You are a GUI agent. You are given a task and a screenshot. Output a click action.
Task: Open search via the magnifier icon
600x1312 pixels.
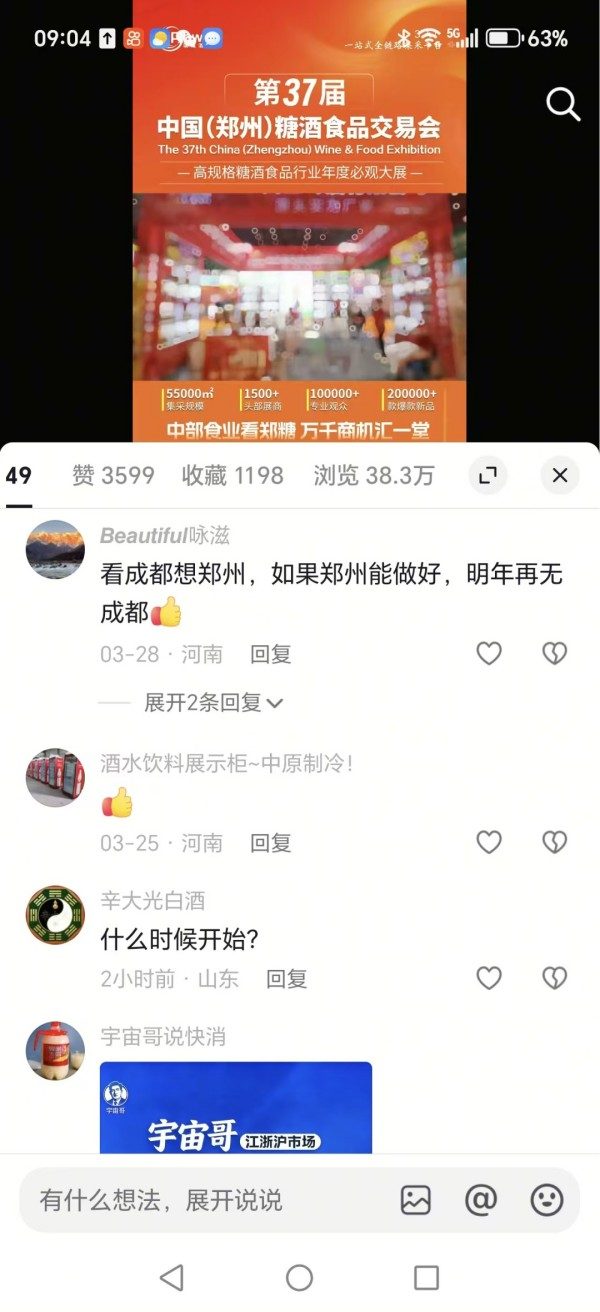tap(563, 104)
